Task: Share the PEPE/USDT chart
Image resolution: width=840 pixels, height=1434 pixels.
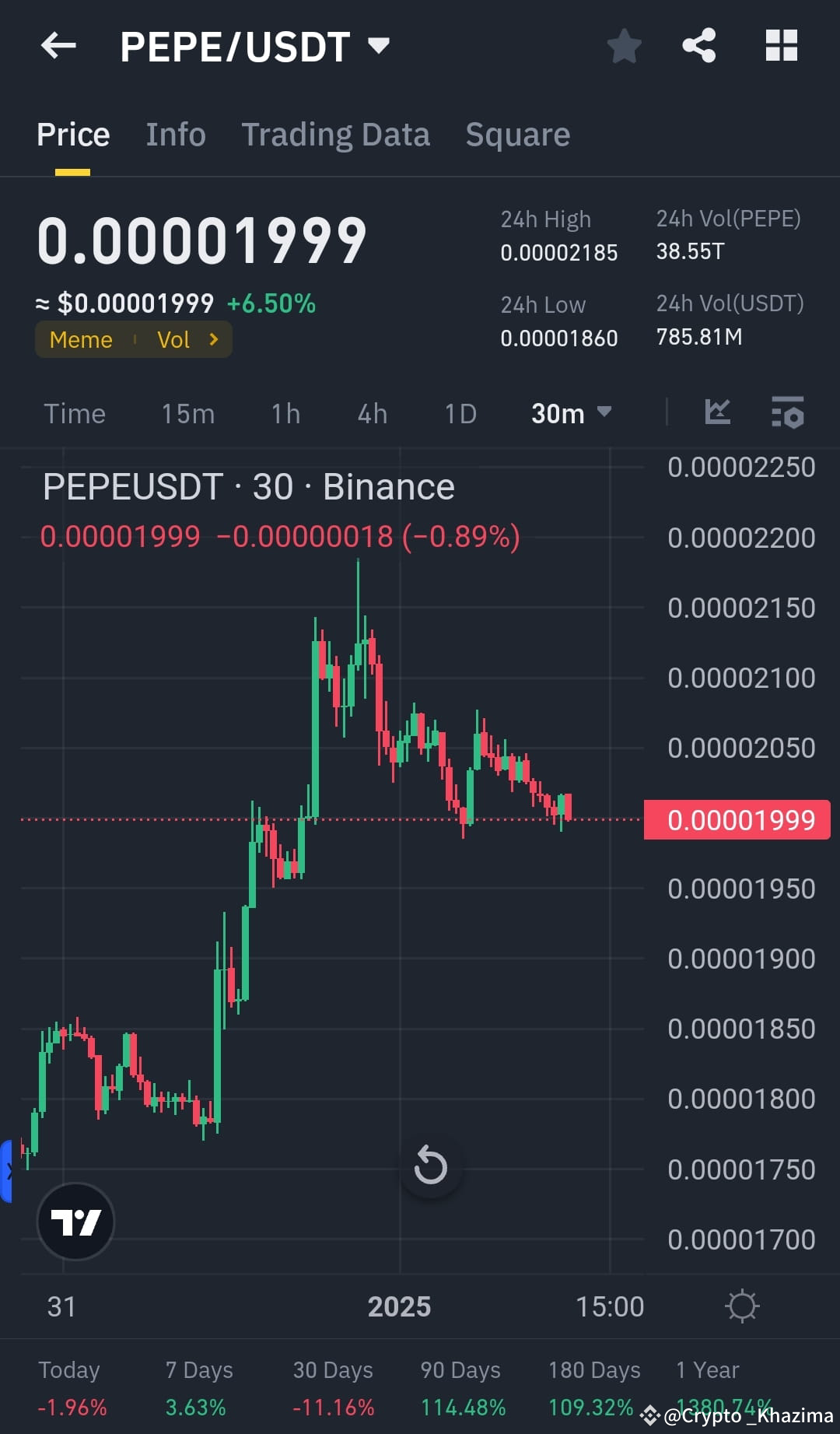Action: point(698,46)
